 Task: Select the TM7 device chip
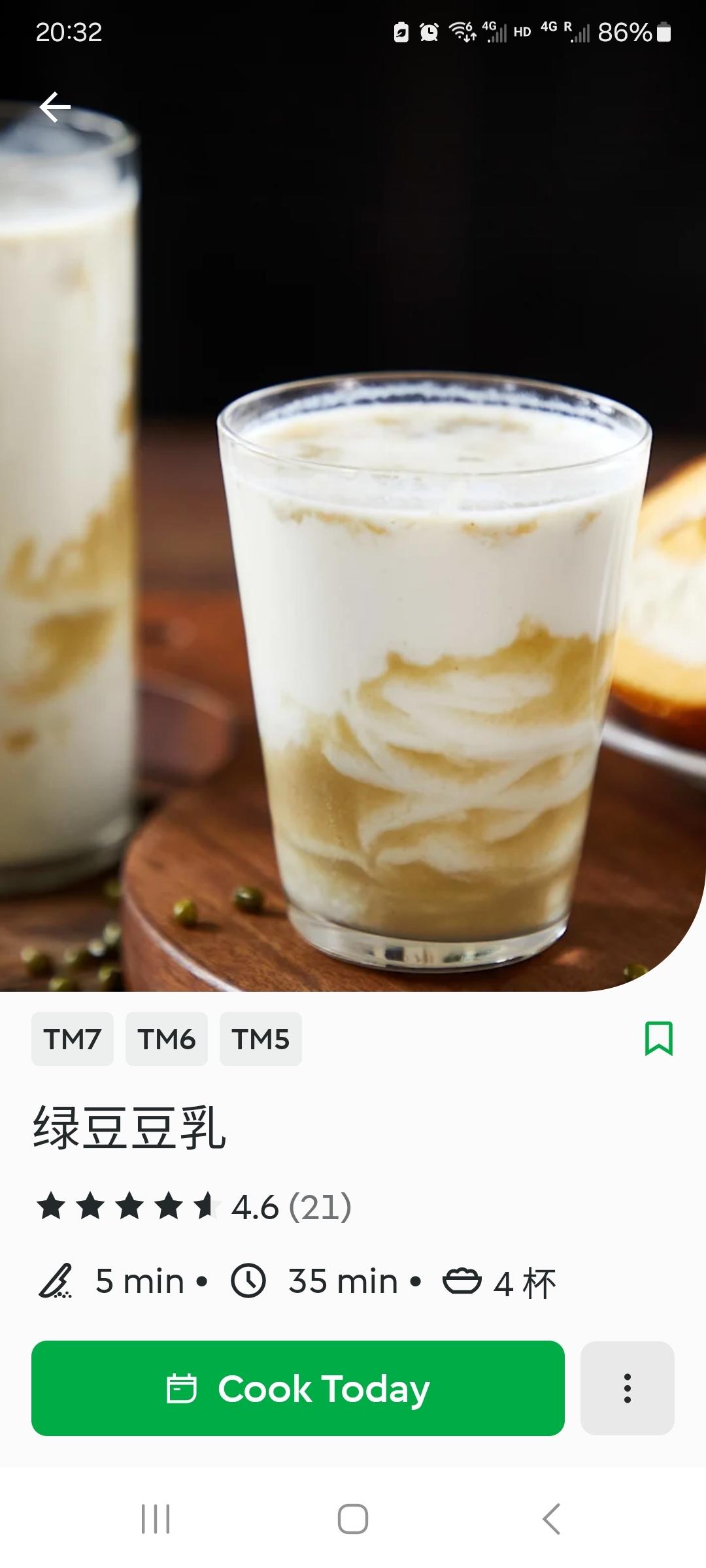coord(73,1039)
